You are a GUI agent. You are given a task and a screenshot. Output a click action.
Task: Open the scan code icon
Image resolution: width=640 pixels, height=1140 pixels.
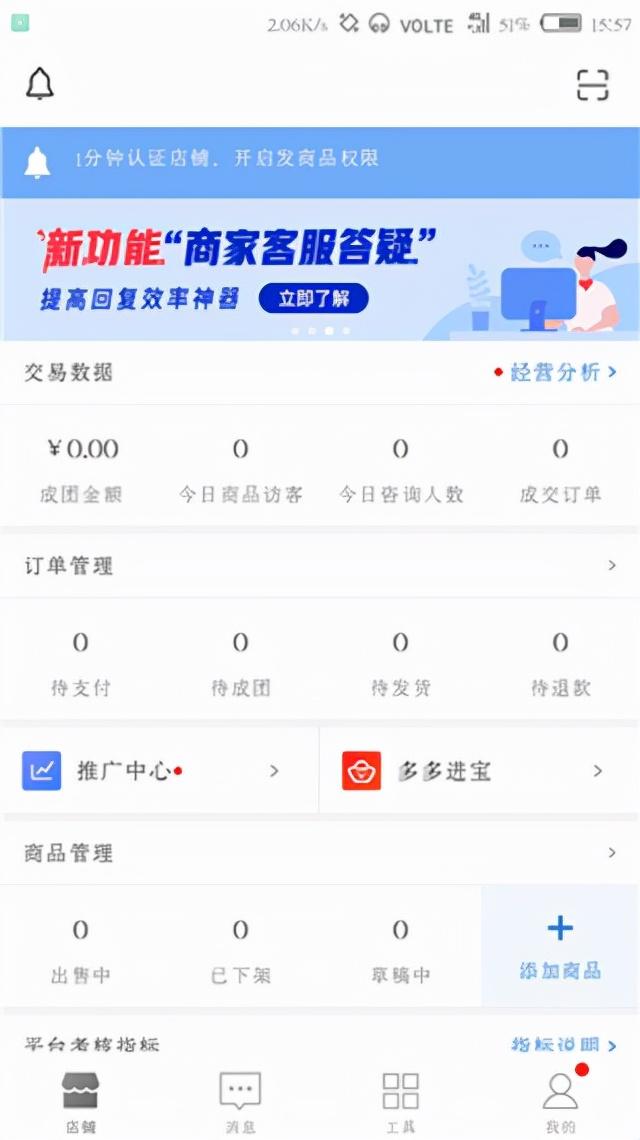coord(593,86)
